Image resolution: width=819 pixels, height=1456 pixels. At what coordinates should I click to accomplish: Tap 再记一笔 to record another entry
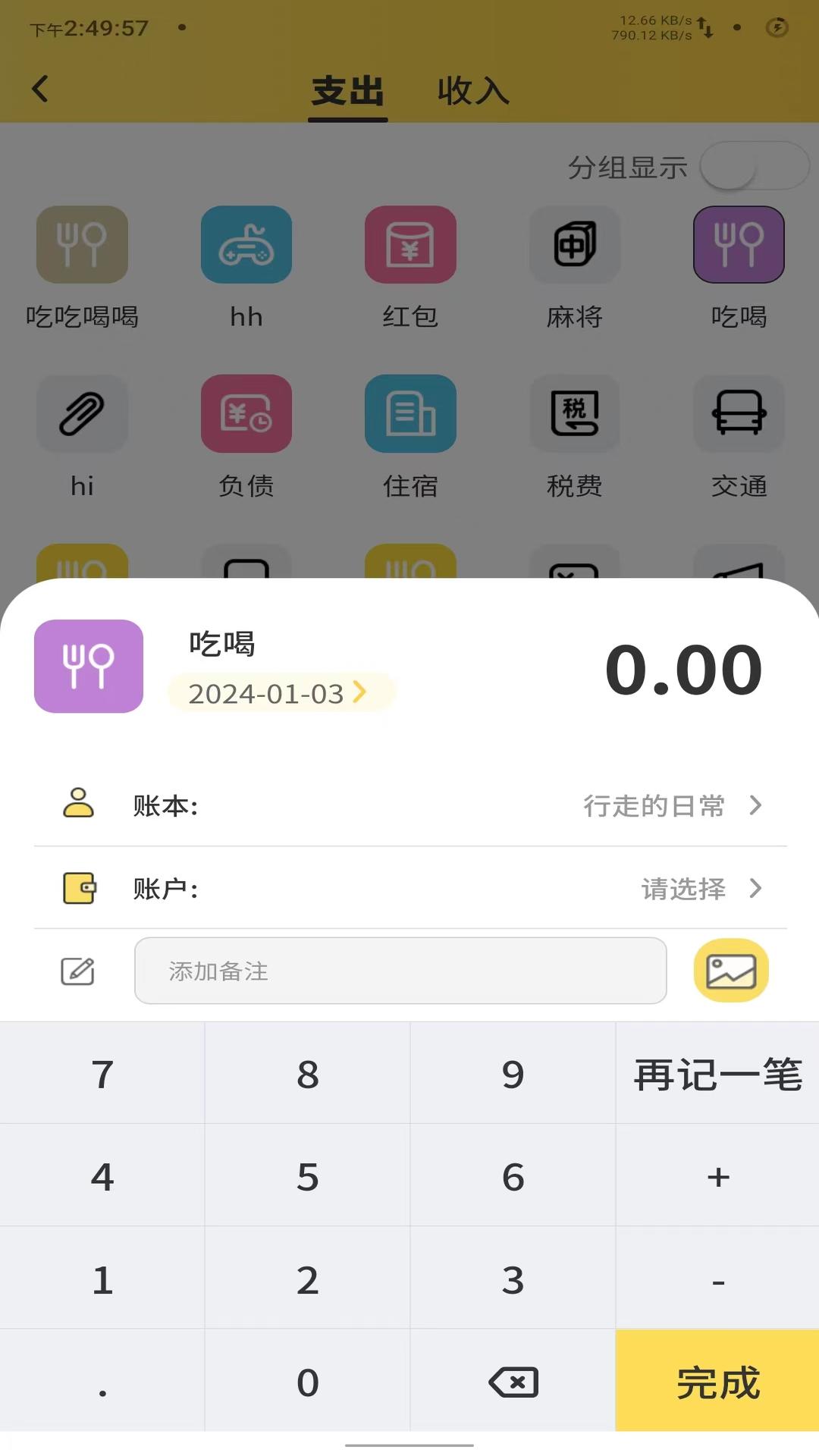click(x=717, y=1074)
